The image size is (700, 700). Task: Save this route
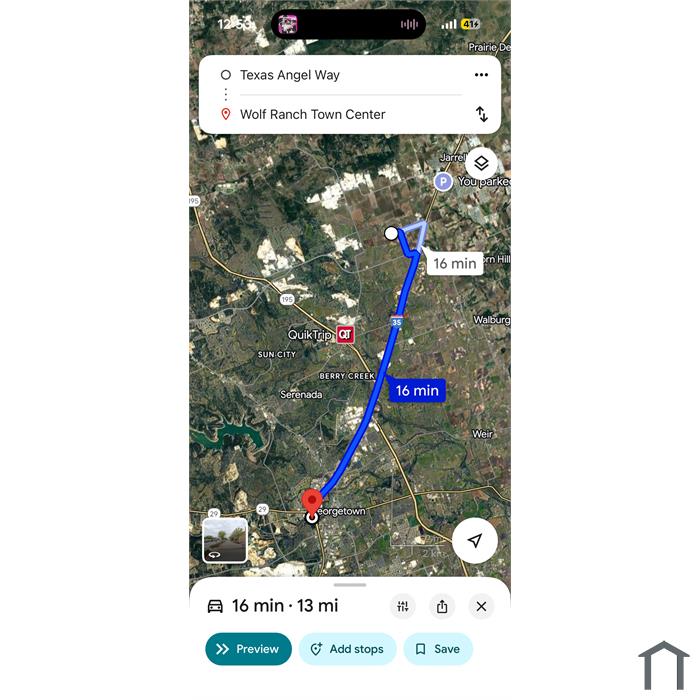tap(438, 649)
